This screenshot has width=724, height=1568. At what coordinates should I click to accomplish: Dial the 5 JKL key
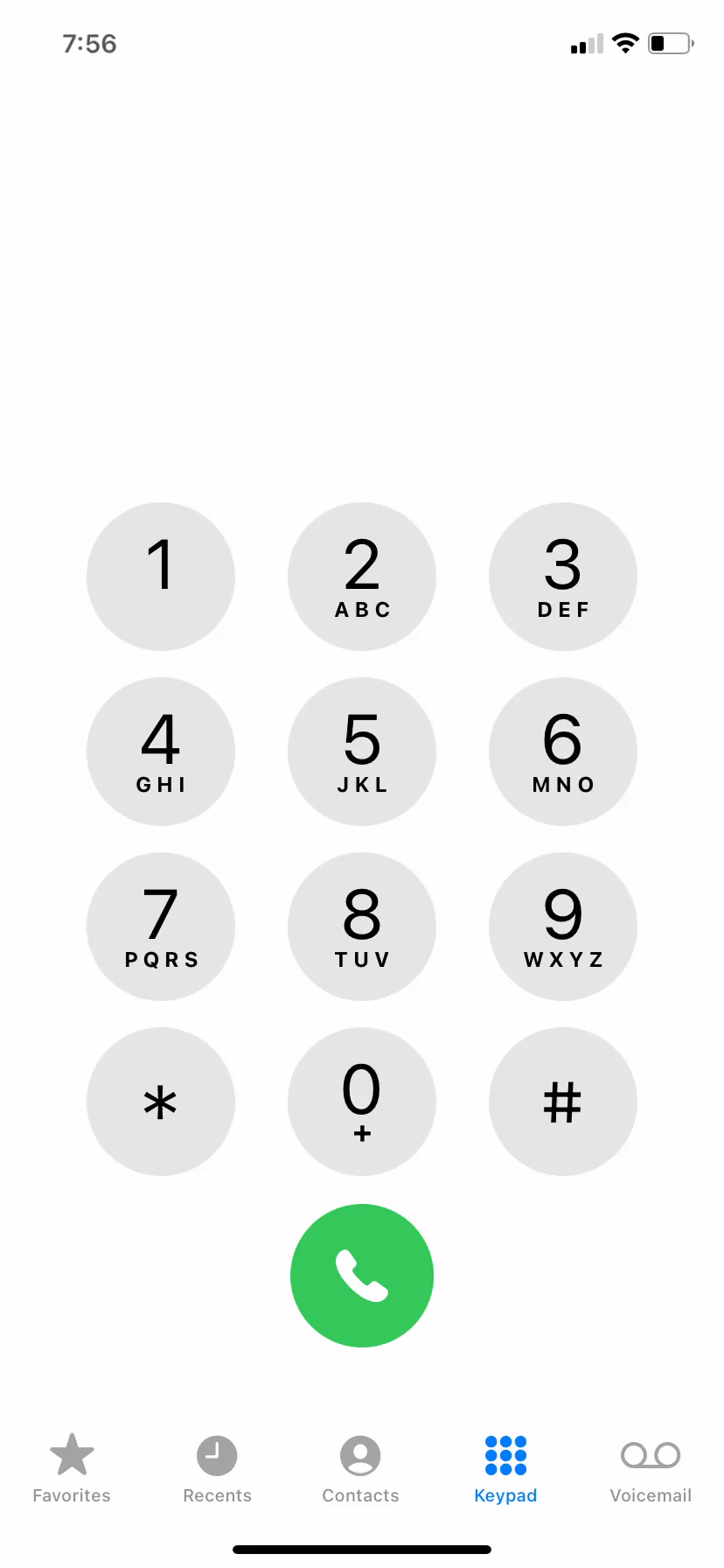pos(362,752)
